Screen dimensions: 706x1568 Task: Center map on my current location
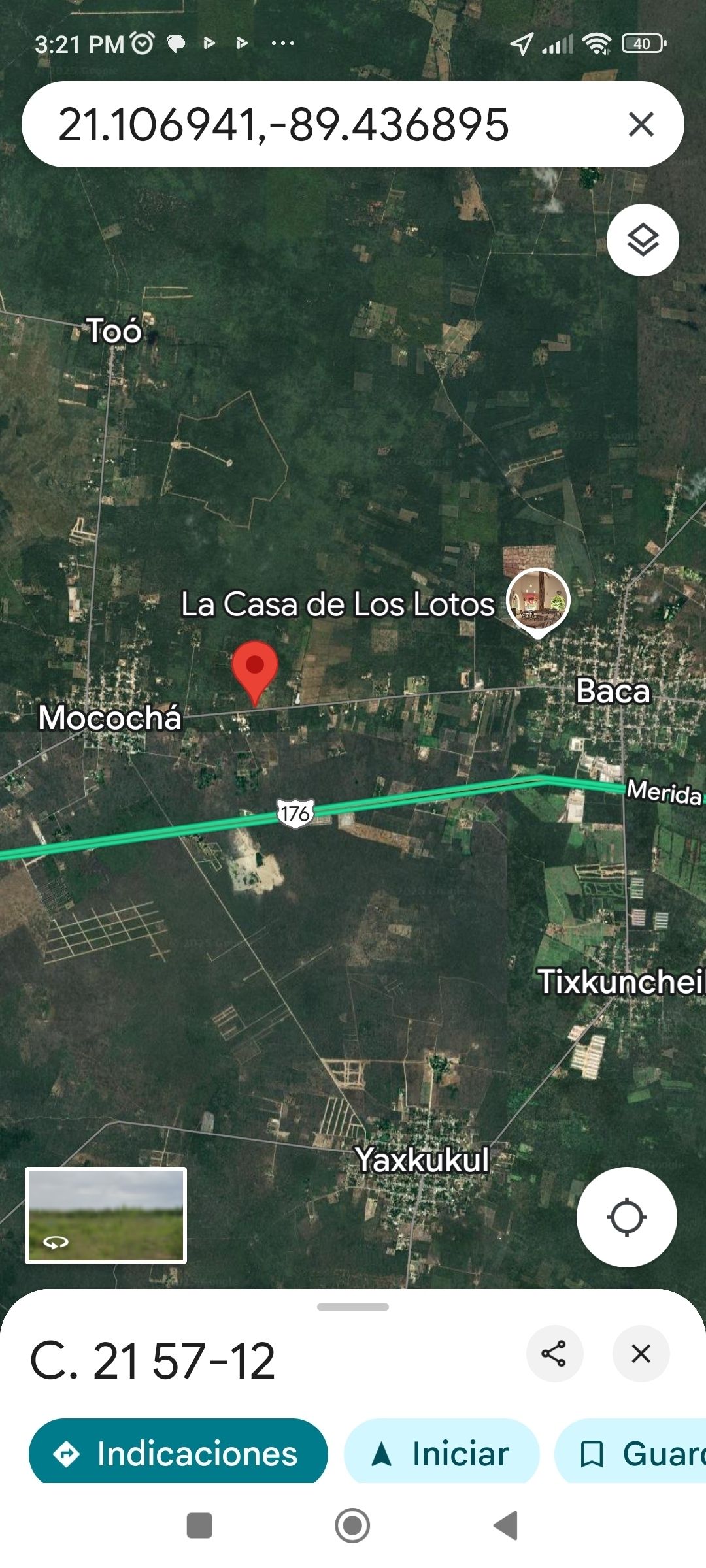click(626, 1217)
